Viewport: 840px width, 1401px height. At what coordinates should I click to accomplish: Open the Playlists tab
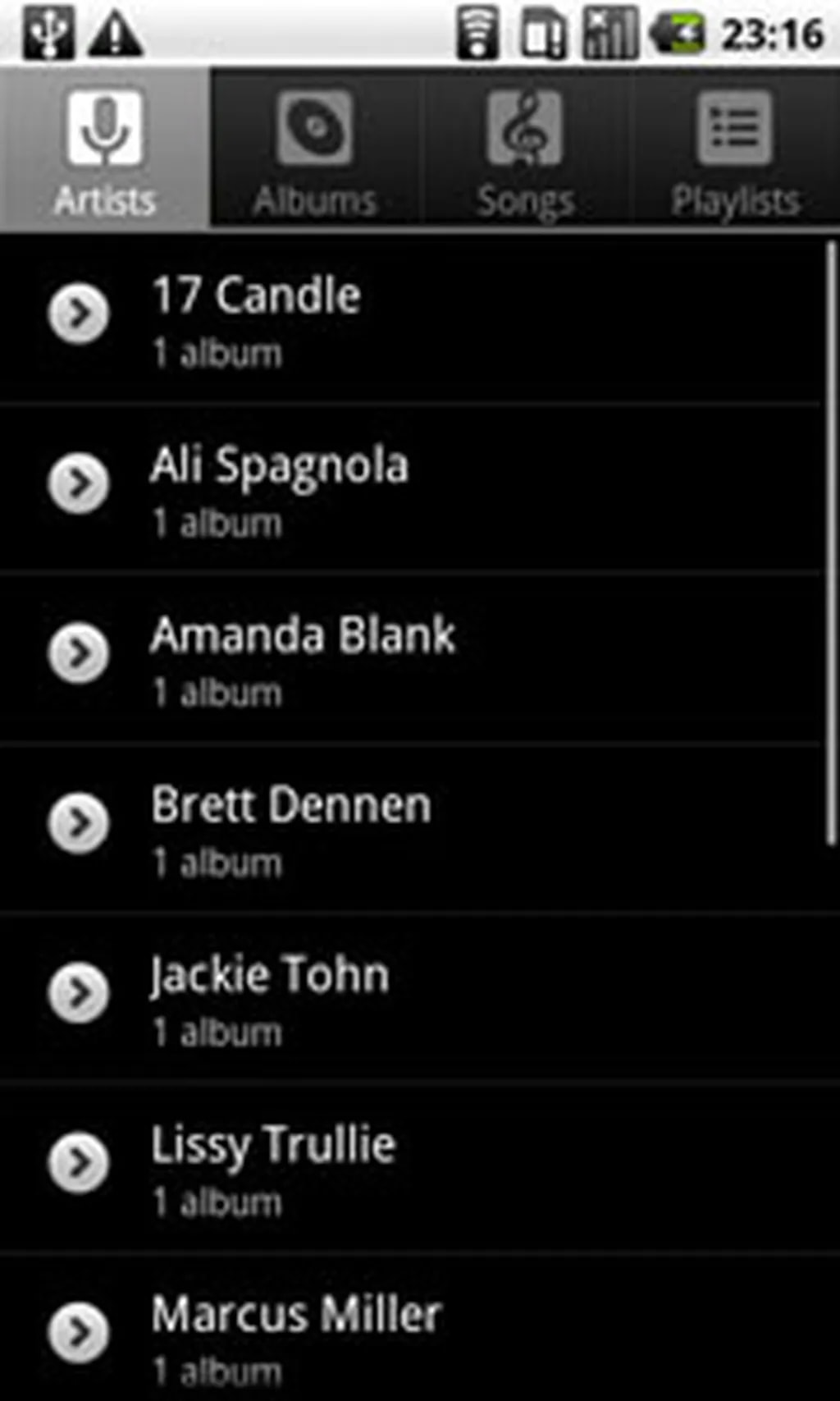pos(735,149)
